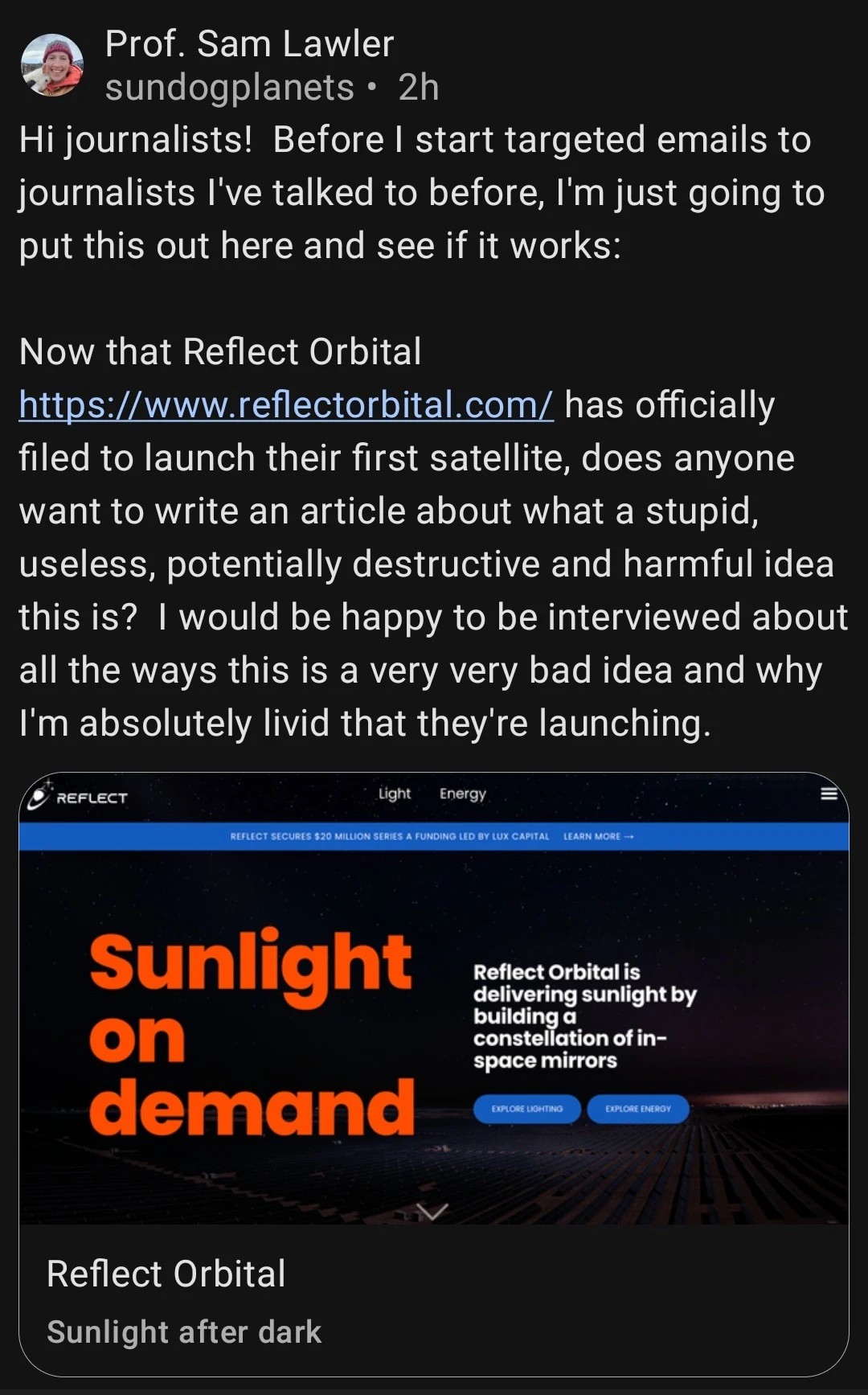
Task: Open Prof. Sam Lawler's profile avatar
Action: pyautogui.click(x=52, y=65)
